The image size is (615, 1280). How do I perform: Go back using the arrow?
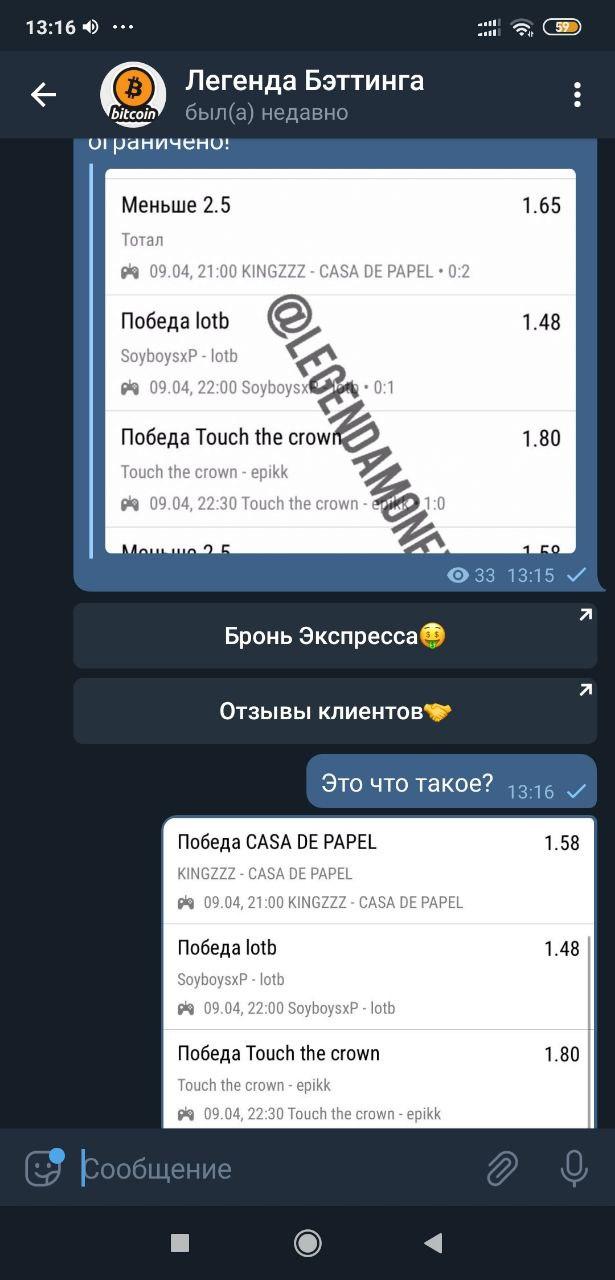tap(43, 95)
